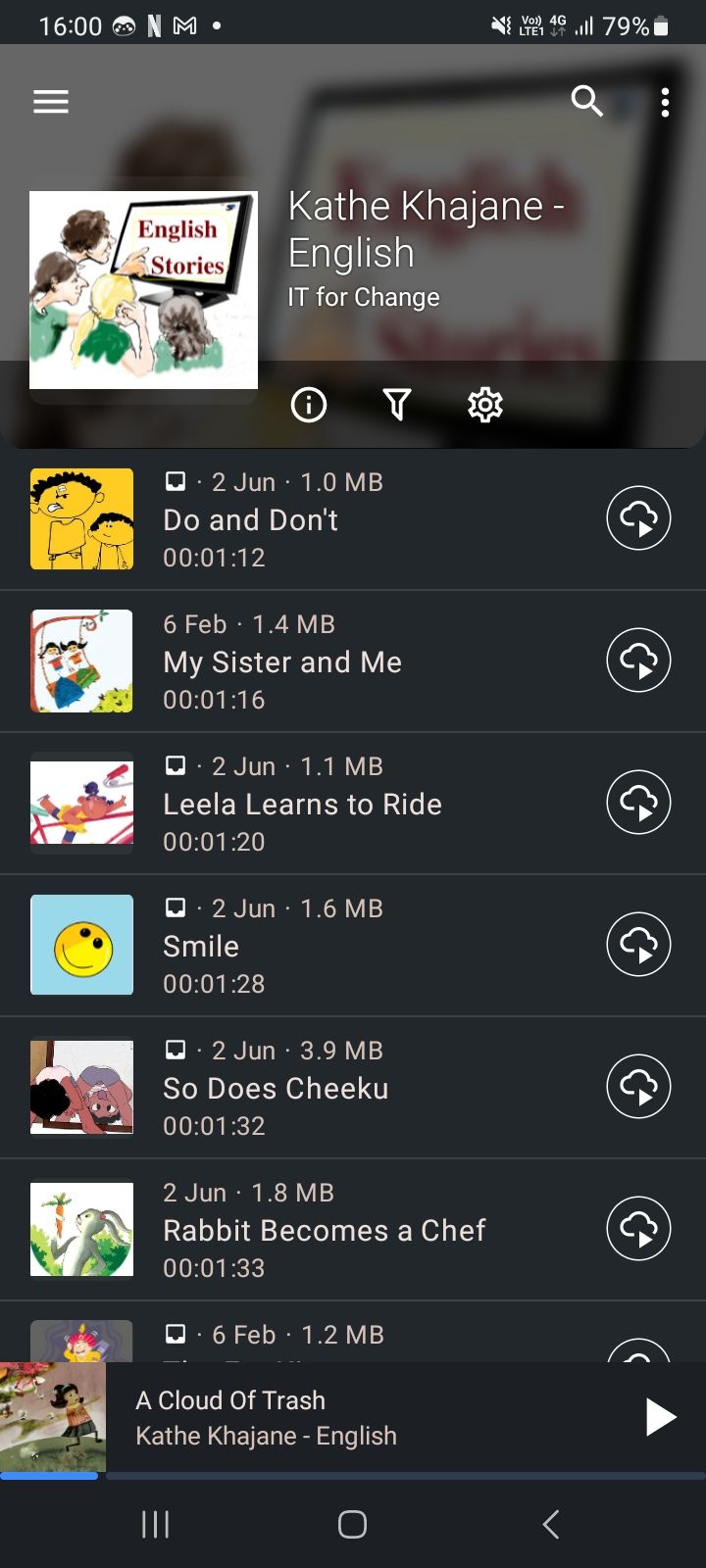The height and width of the screenshot is (1568, 706).
Task: Show podcast info details
Action: [x=309, y=404]
